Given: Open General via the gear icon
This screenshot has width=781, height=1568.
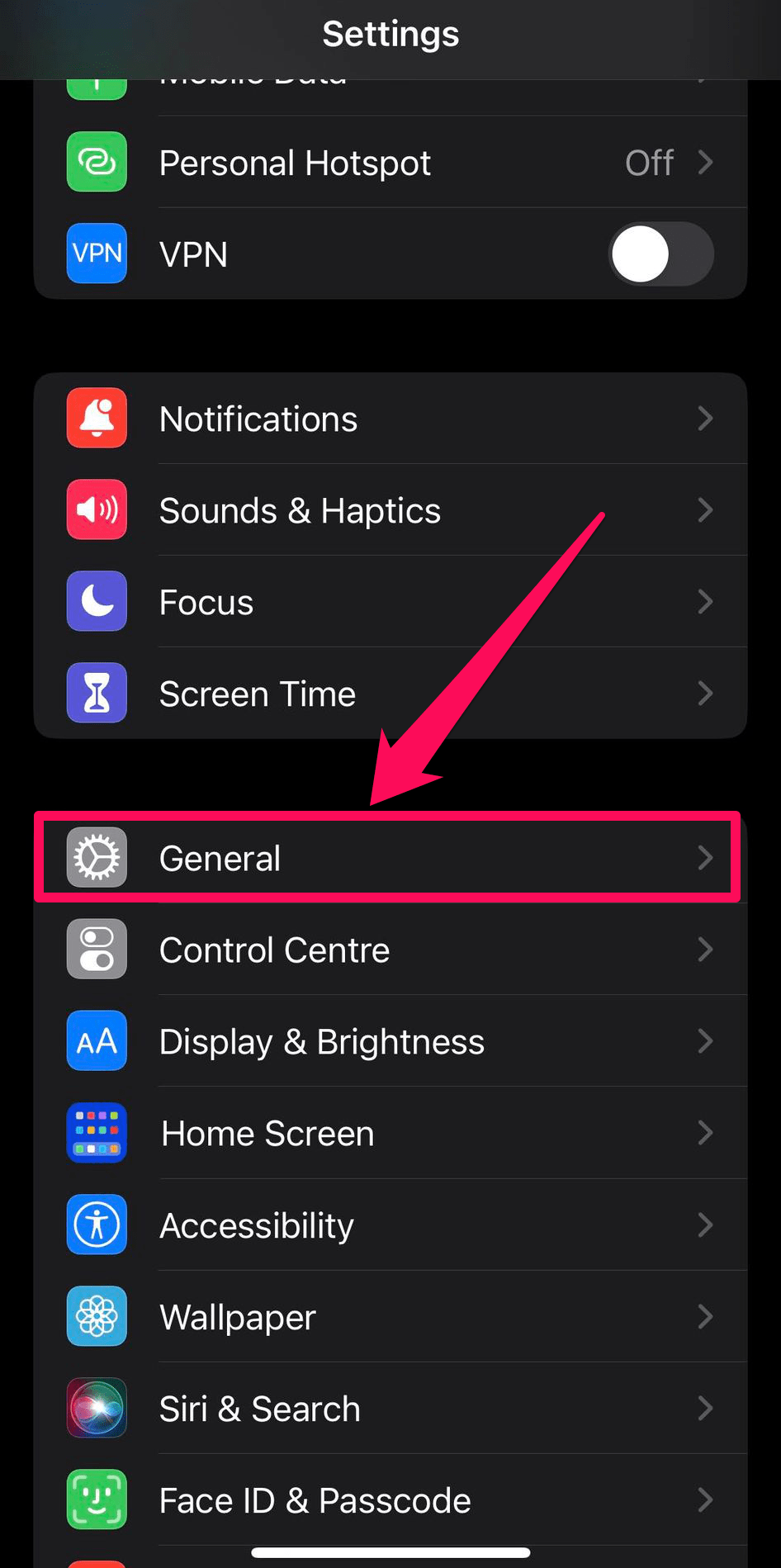Looking at the screenshot, I should pos(97,857).
